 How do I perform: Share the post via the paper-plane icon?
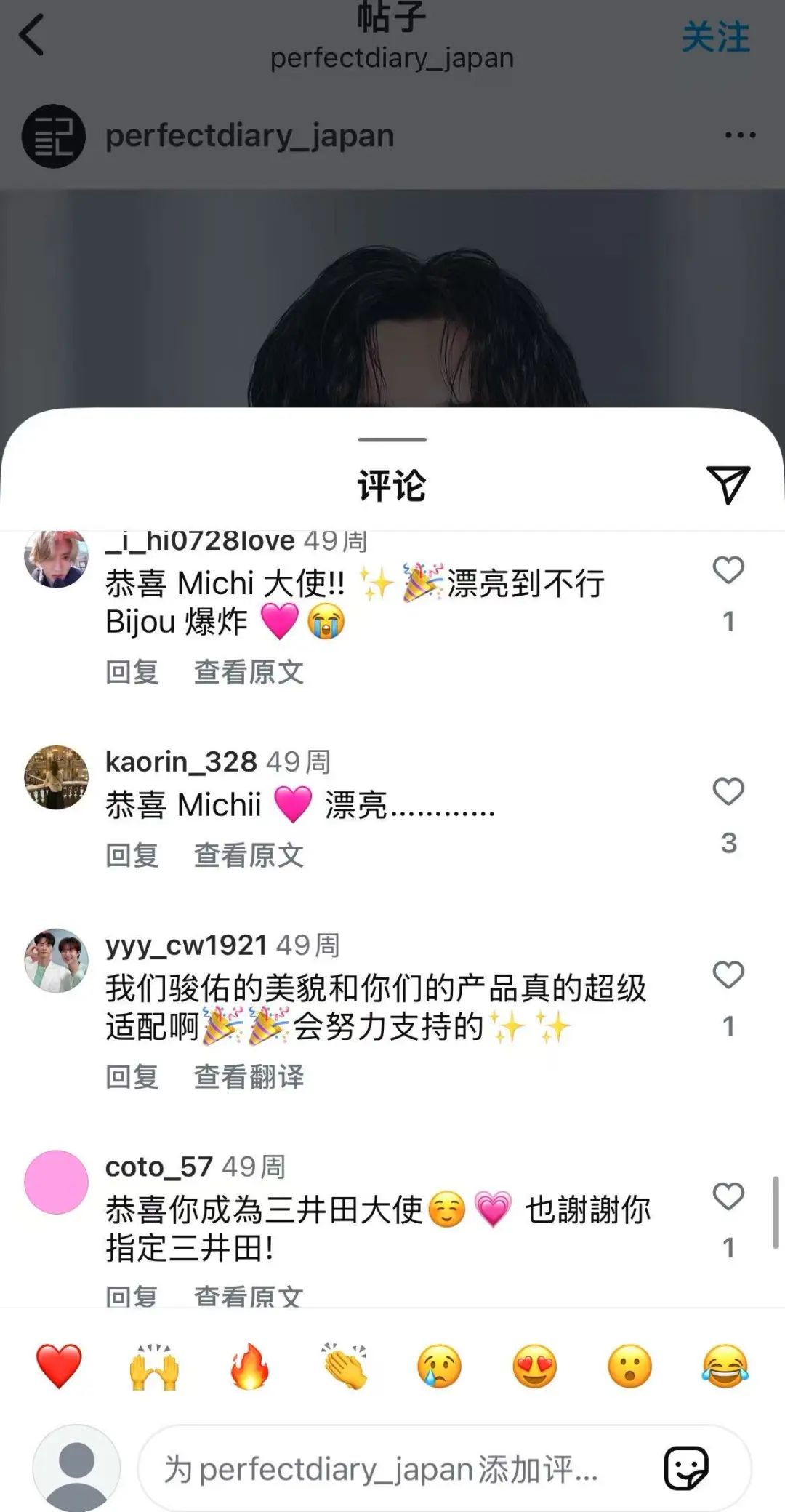tap(728, 484)
